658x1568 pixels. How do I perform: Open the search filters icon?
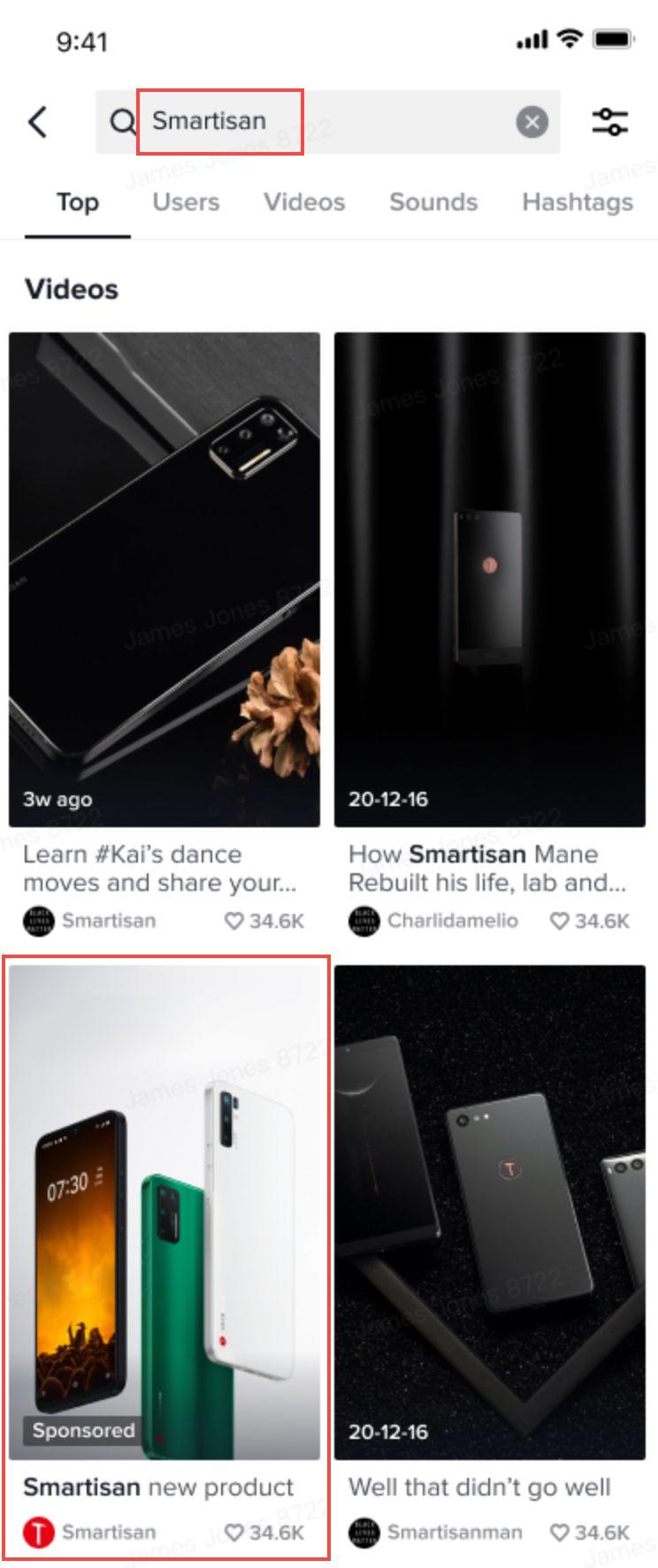(x=609, y=122)
